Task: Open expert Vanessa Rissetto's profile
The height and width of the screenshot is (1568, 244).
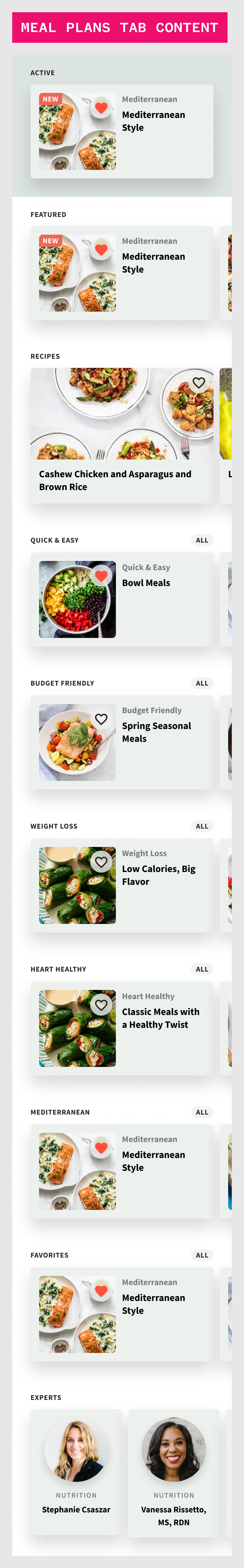Action: tap(174, 1472)
